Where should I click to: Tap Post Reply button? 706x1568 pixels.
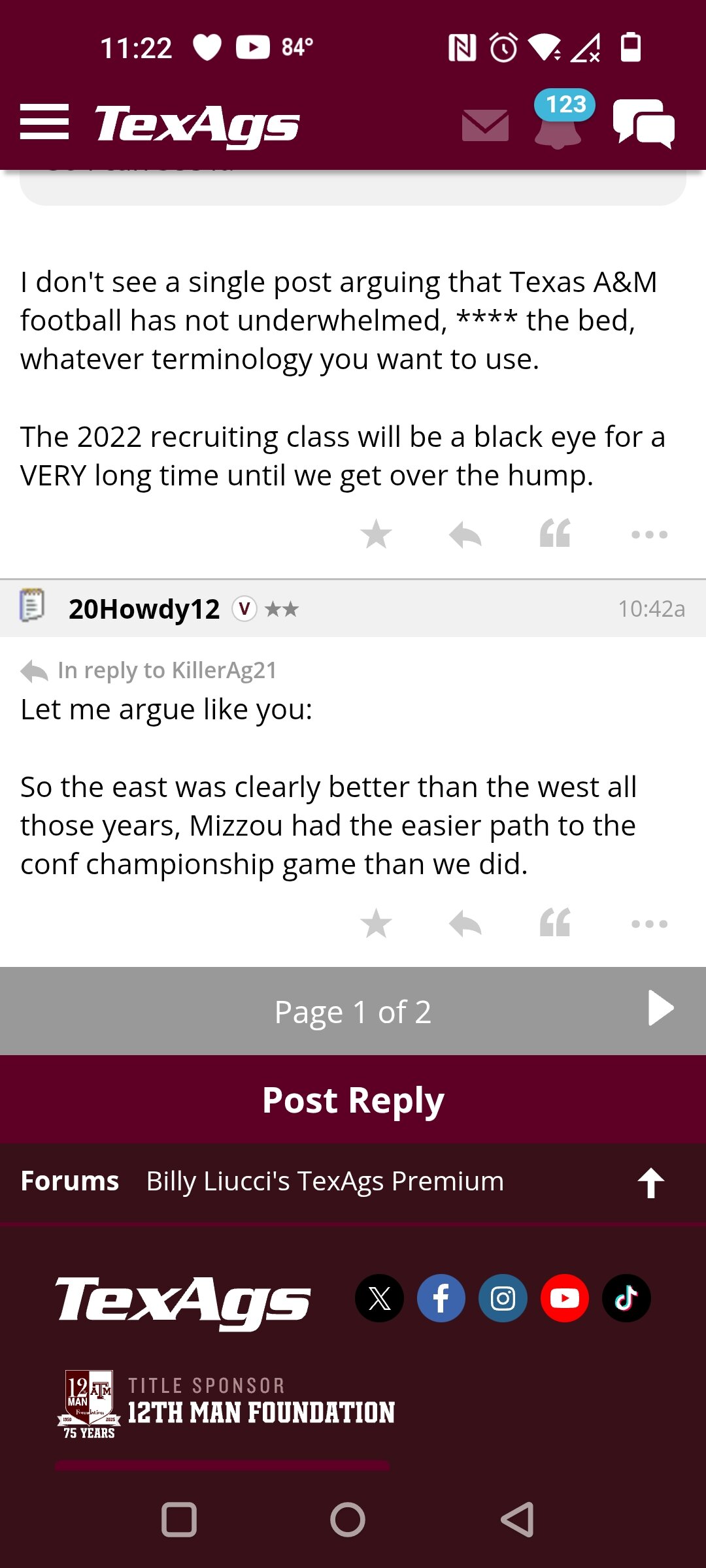tap(353, 1100)
